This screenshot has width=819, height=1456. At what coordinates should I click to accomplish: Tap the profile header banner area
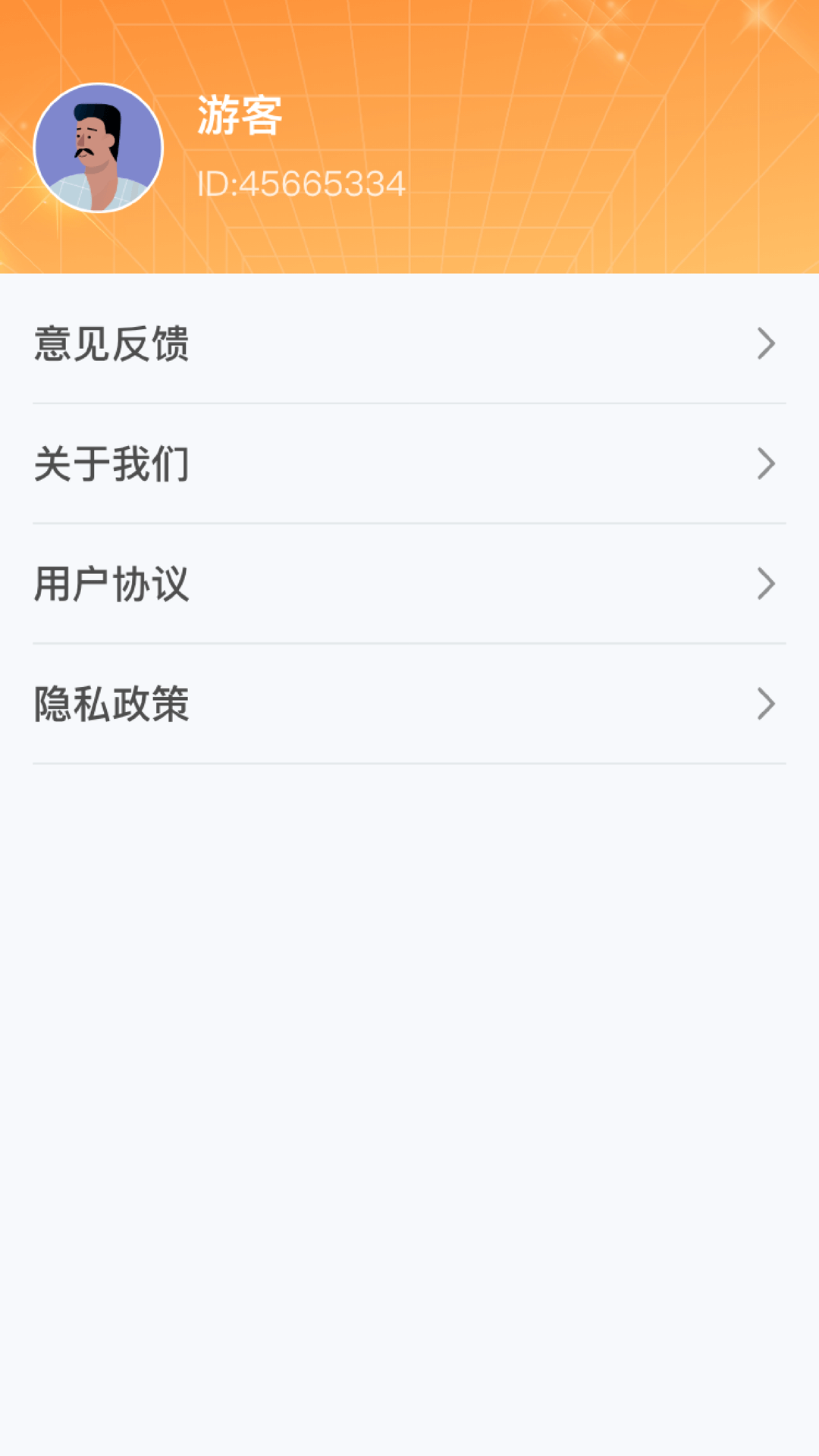tap(531, 136)
